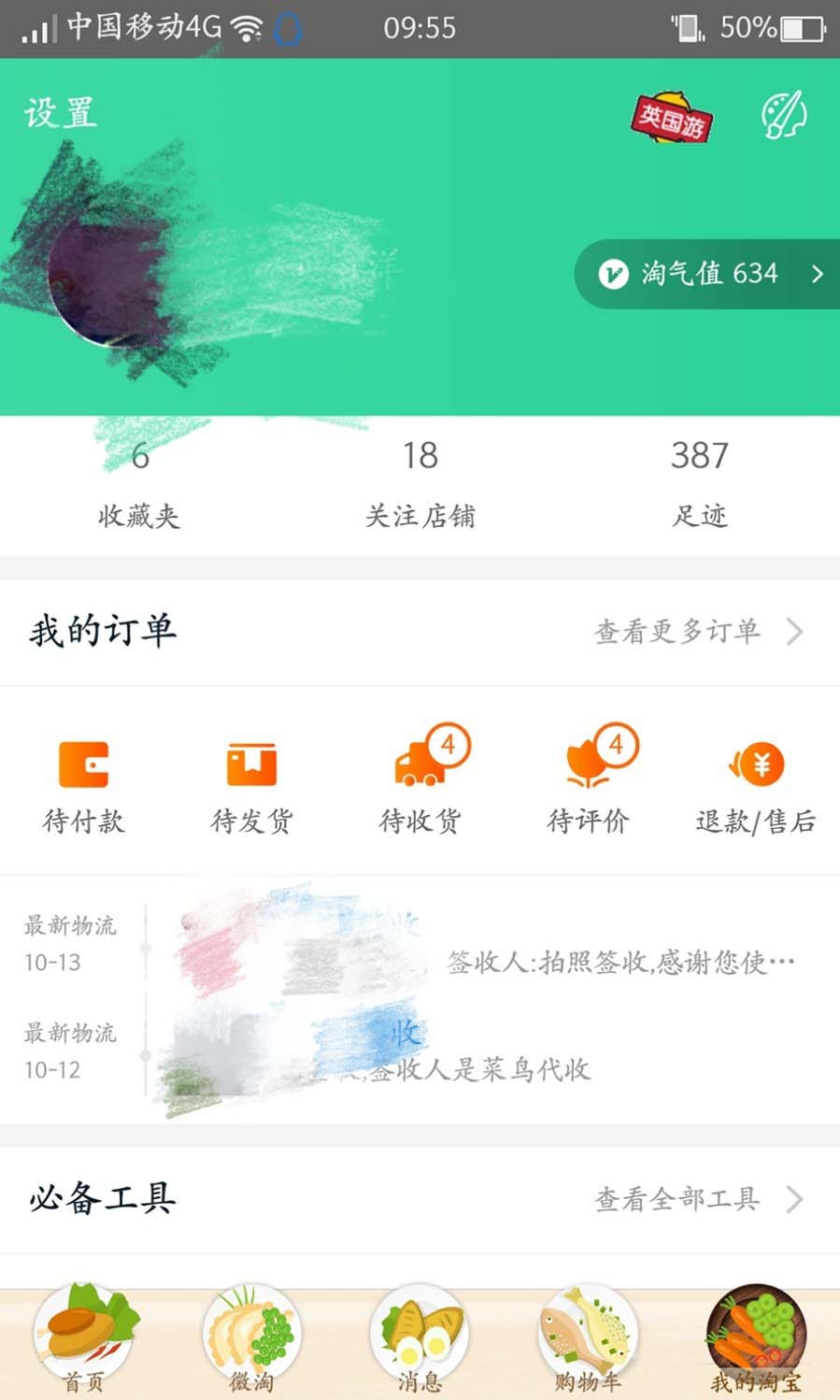Open 退款/售后 refunds
This screenshot has height=1400, width=840.
[756, 785]
